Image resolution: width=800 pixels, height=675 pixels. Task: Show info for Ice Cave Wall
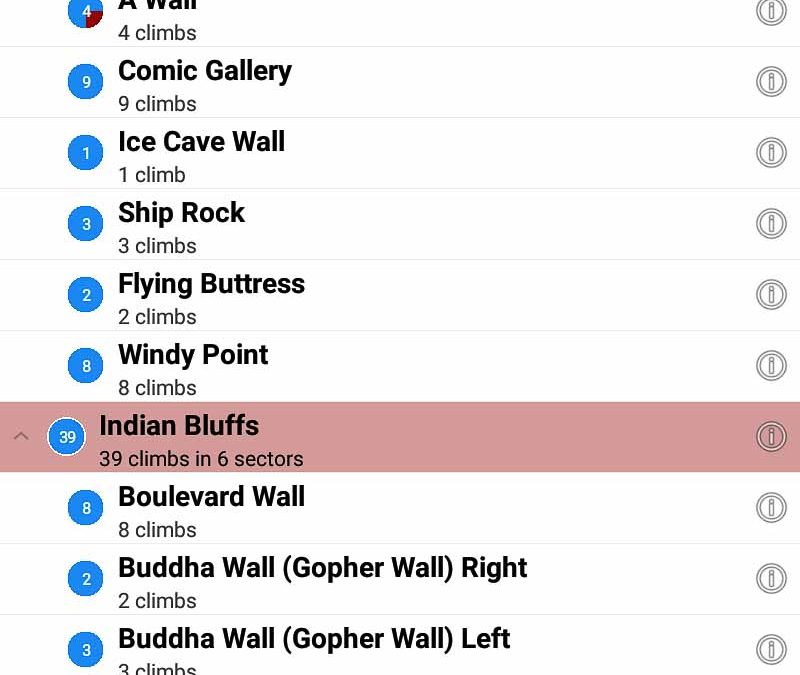[x=770, y=153]
